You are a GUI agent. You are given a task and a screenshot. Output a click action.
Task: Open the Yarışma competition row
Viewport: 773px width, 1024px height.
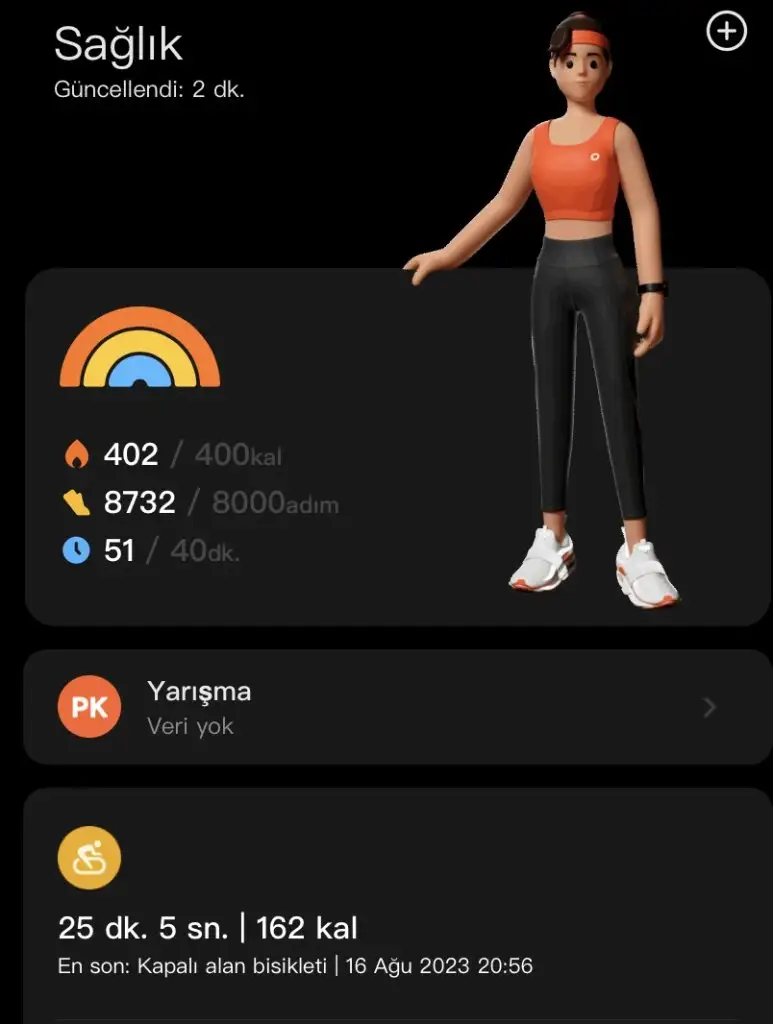coord(397,707)
